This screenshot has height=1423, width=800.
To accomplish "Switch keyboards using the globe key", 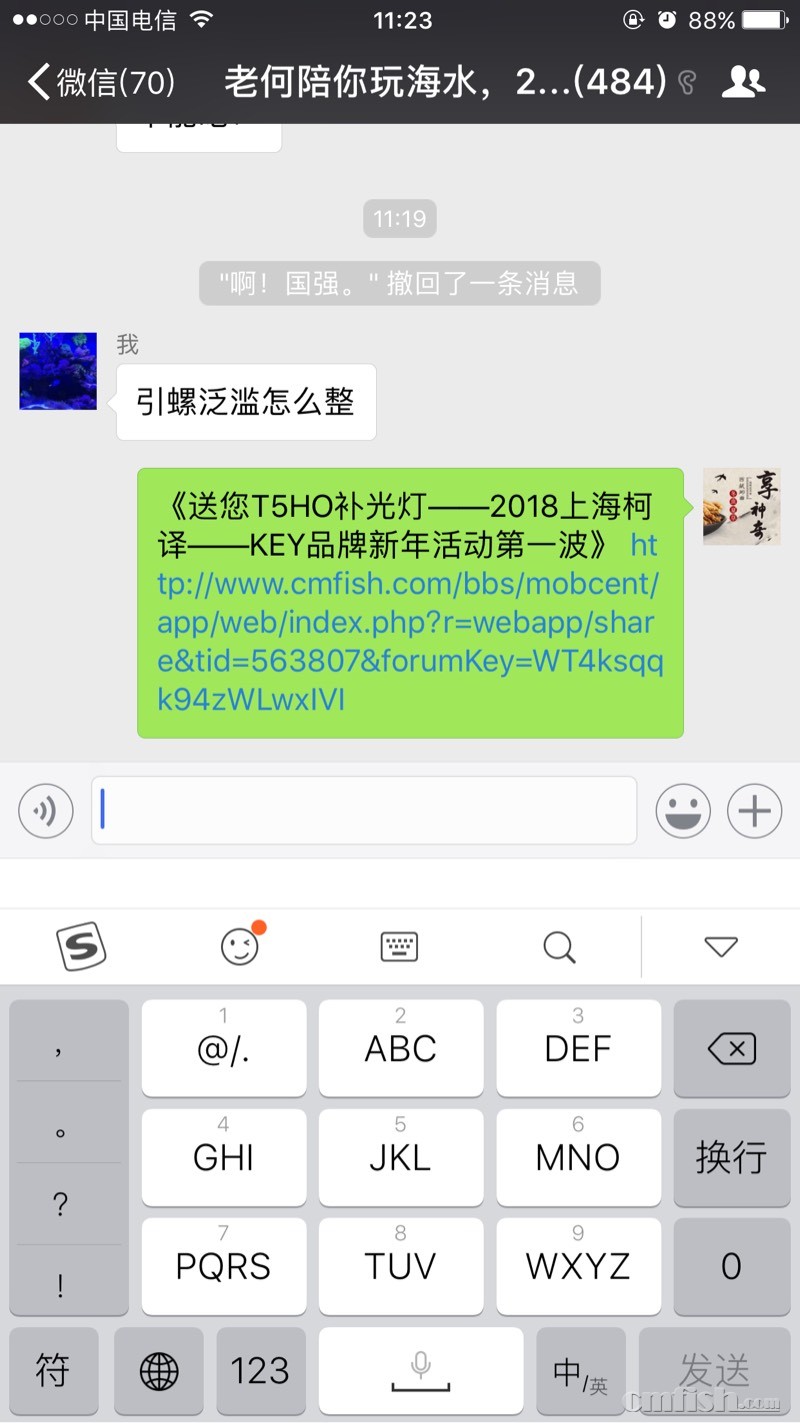I will click(x=158, y=1371).
